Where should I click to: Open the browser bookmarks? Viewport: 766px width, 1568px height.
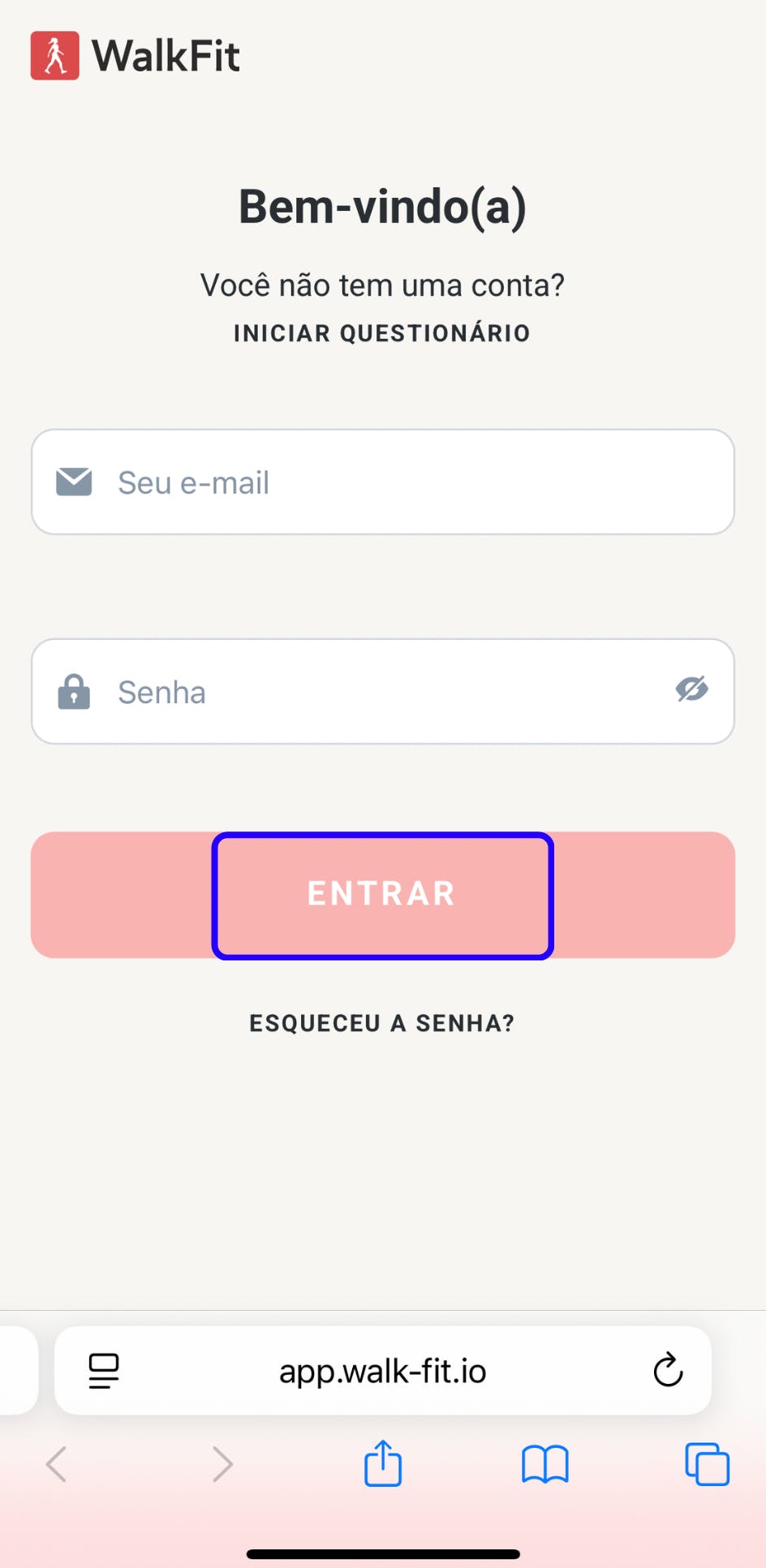pyautogui.click(x=544, y=1464)
